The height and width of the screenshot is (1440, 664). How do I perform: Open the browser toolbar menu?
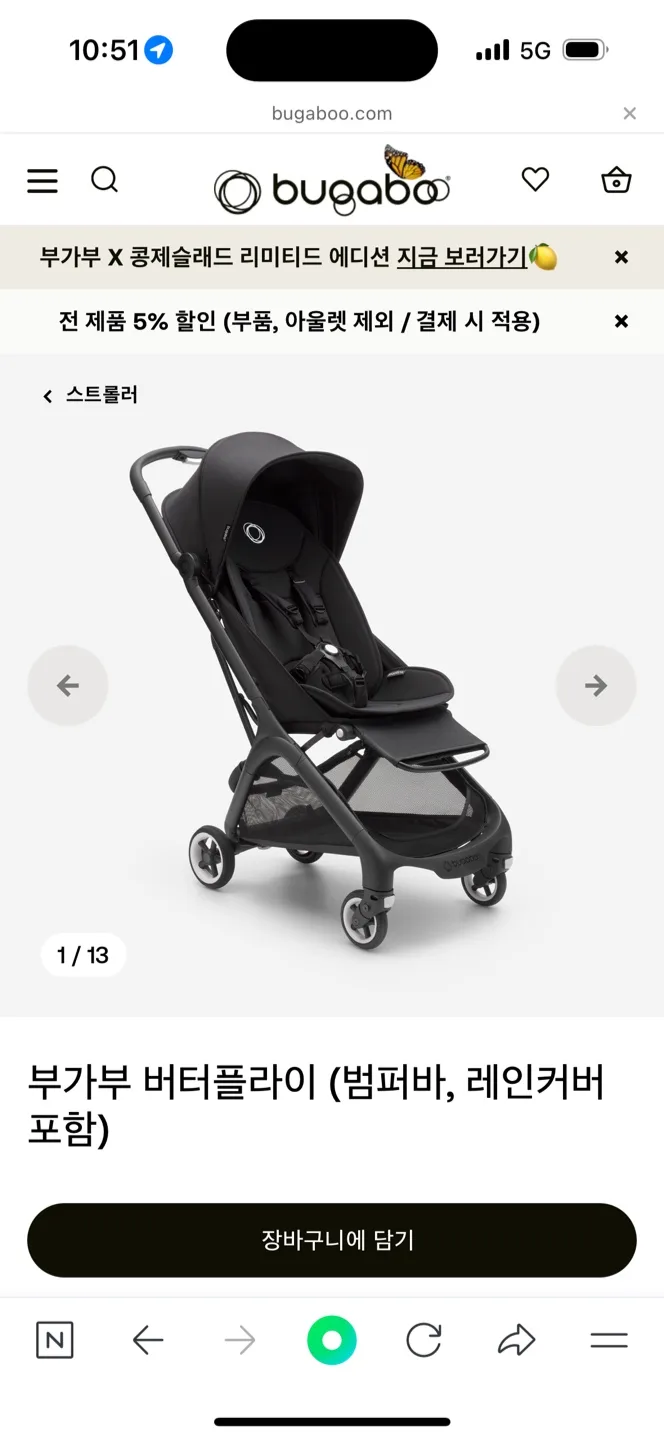click(608, 1340)
